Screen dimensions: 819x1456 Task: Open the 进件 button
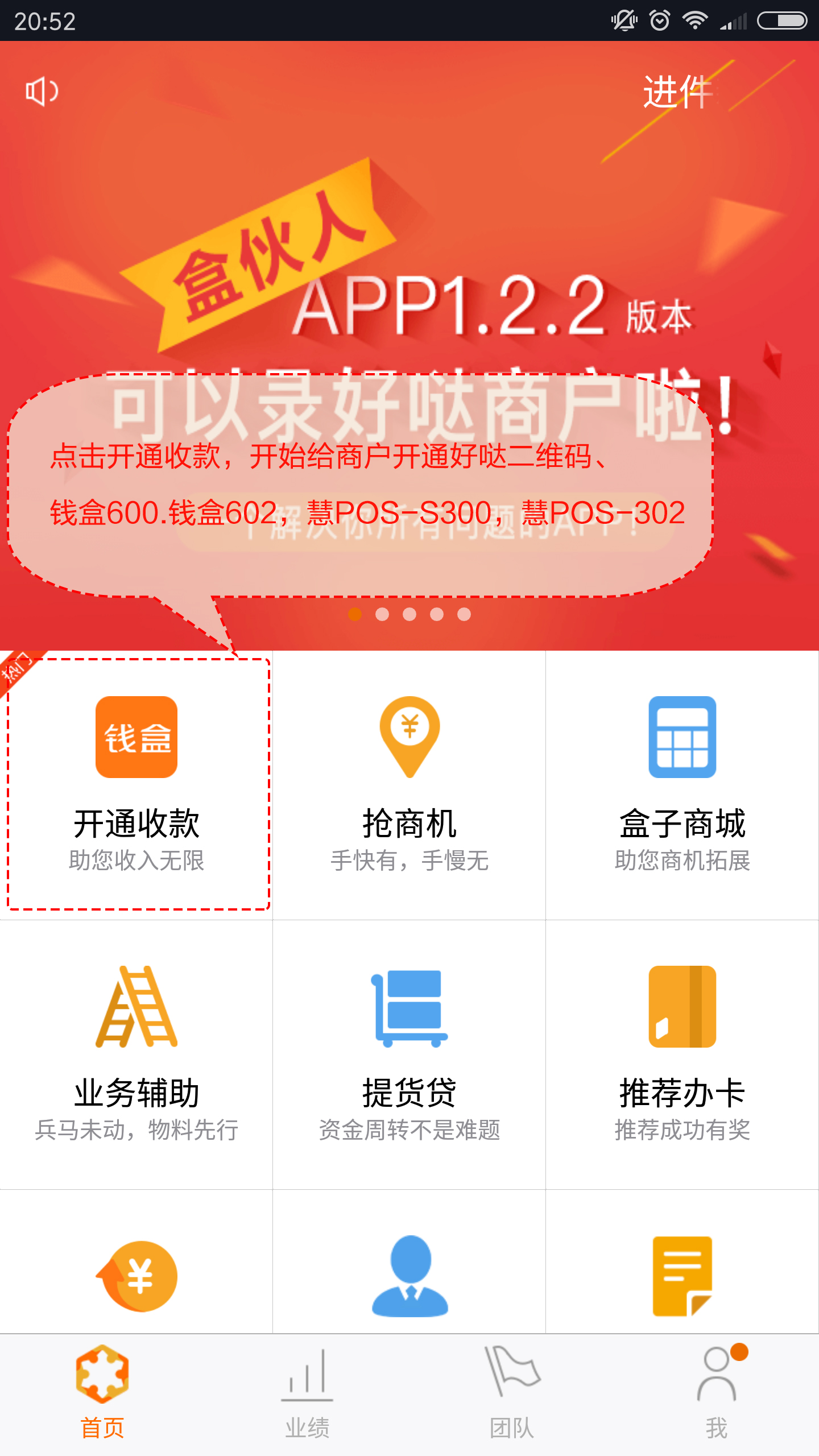677,92
